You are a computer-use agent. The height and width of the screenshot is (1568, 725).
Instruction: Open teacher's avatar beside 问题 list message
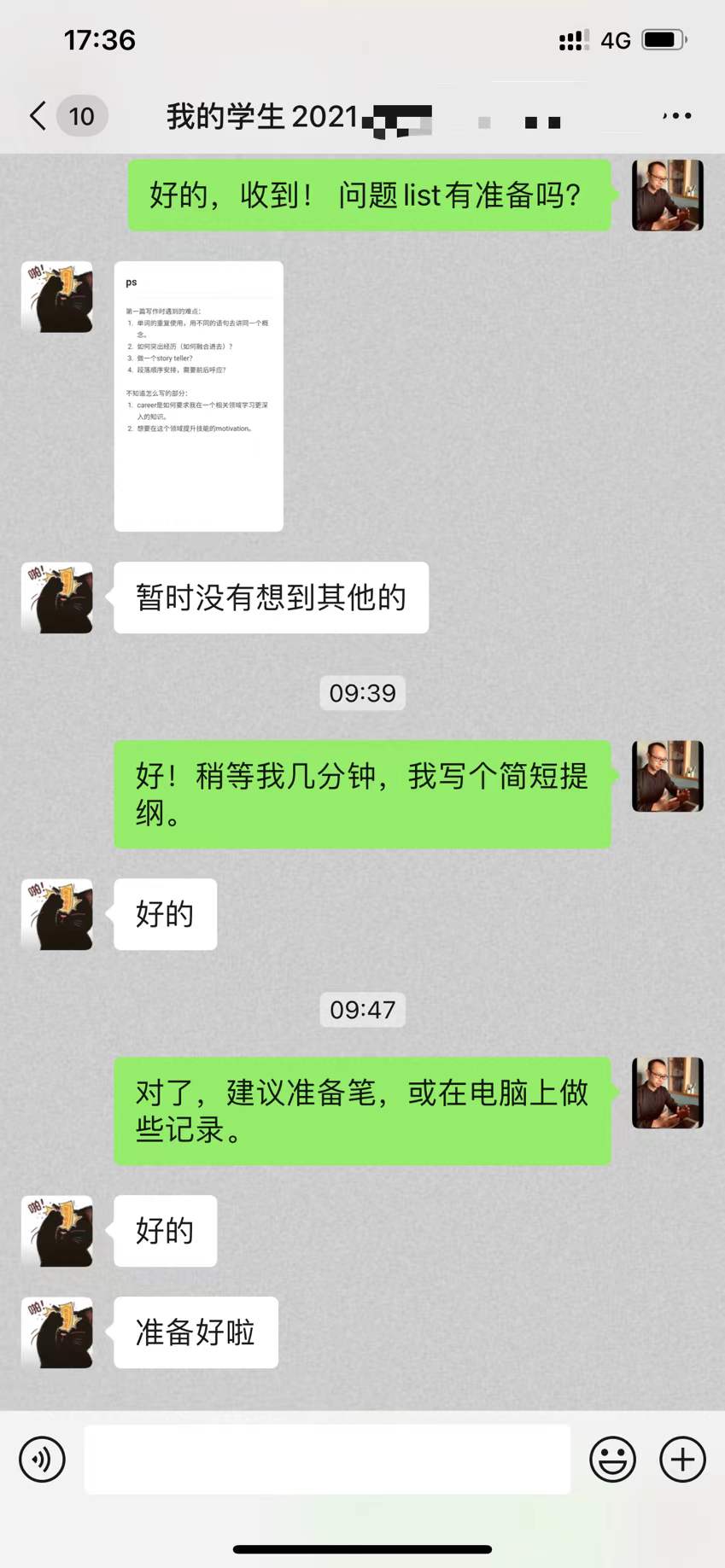(667, 195)
